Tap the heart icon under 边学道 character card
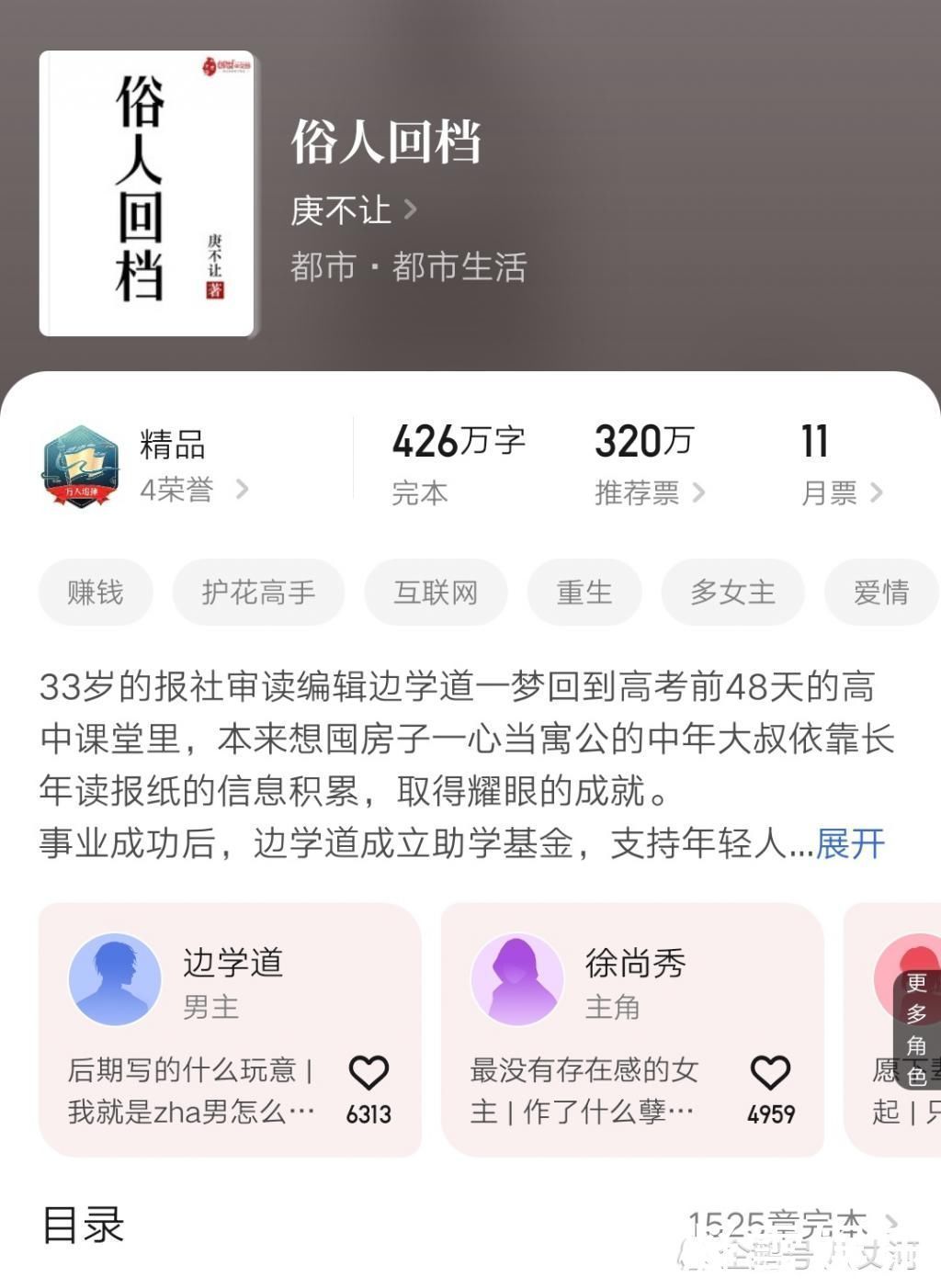Image resolution: width=941 pixels, height=1288 pixels. [370, 1071]
